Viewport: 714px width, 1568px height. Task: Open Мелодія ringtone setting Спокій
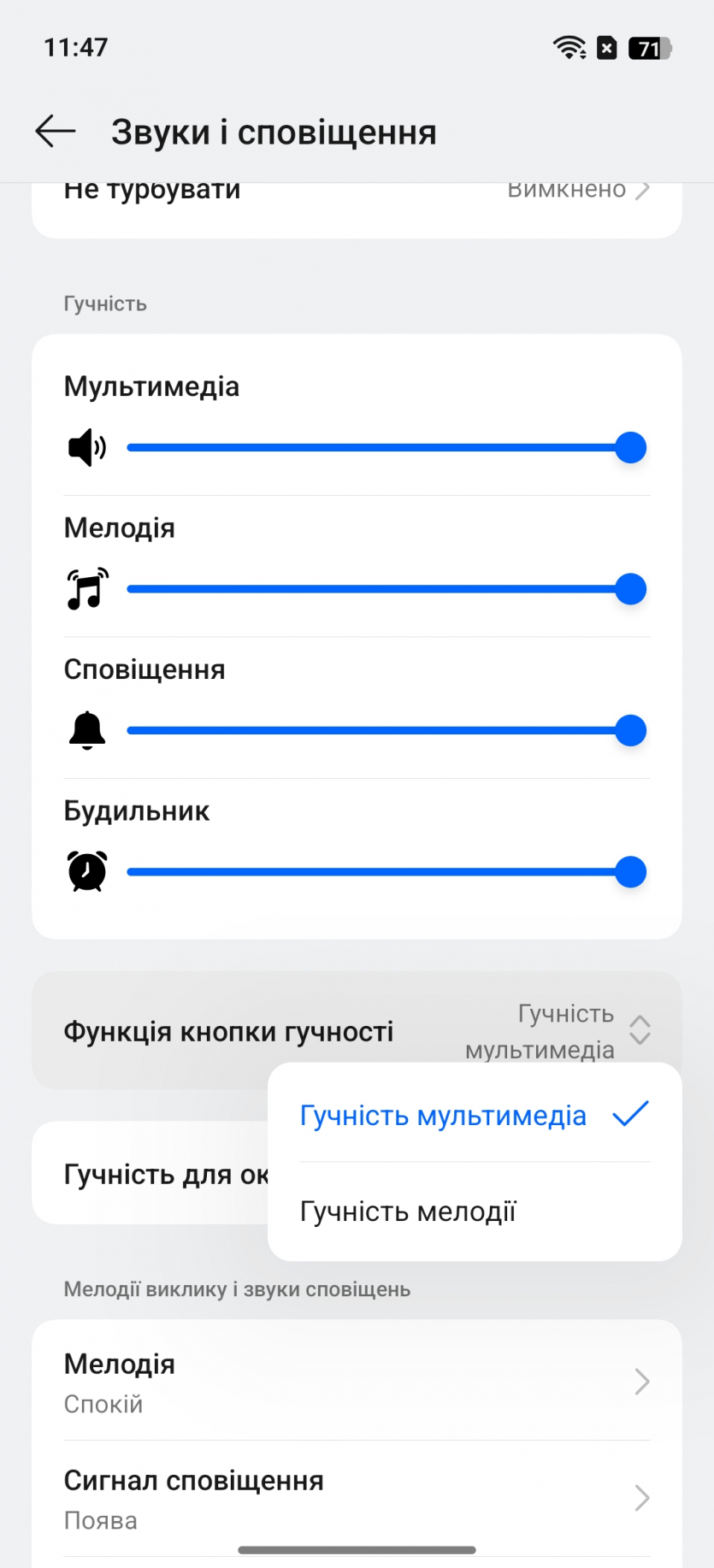pos(356,1382)
